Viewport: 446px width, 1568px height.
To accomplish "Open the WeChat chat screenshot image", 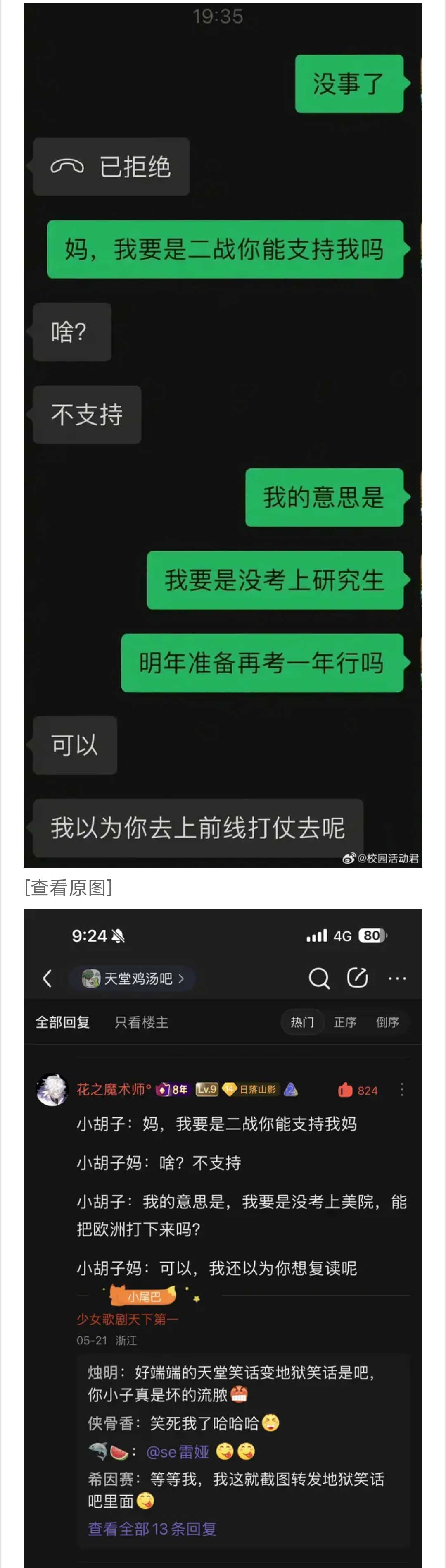I will 223,434.
